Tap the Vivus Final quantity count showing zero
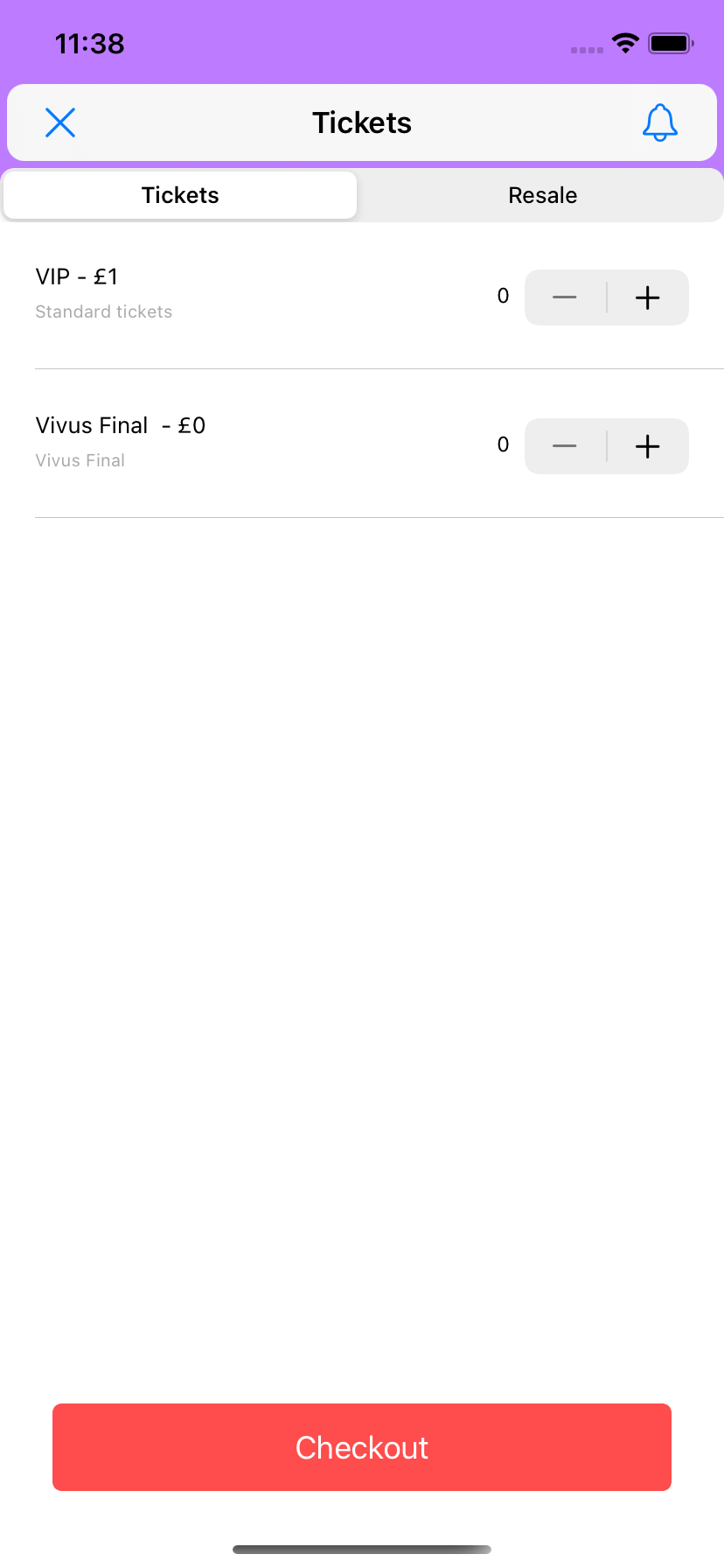The image size is (724, 1568). [x=503, y=444]
